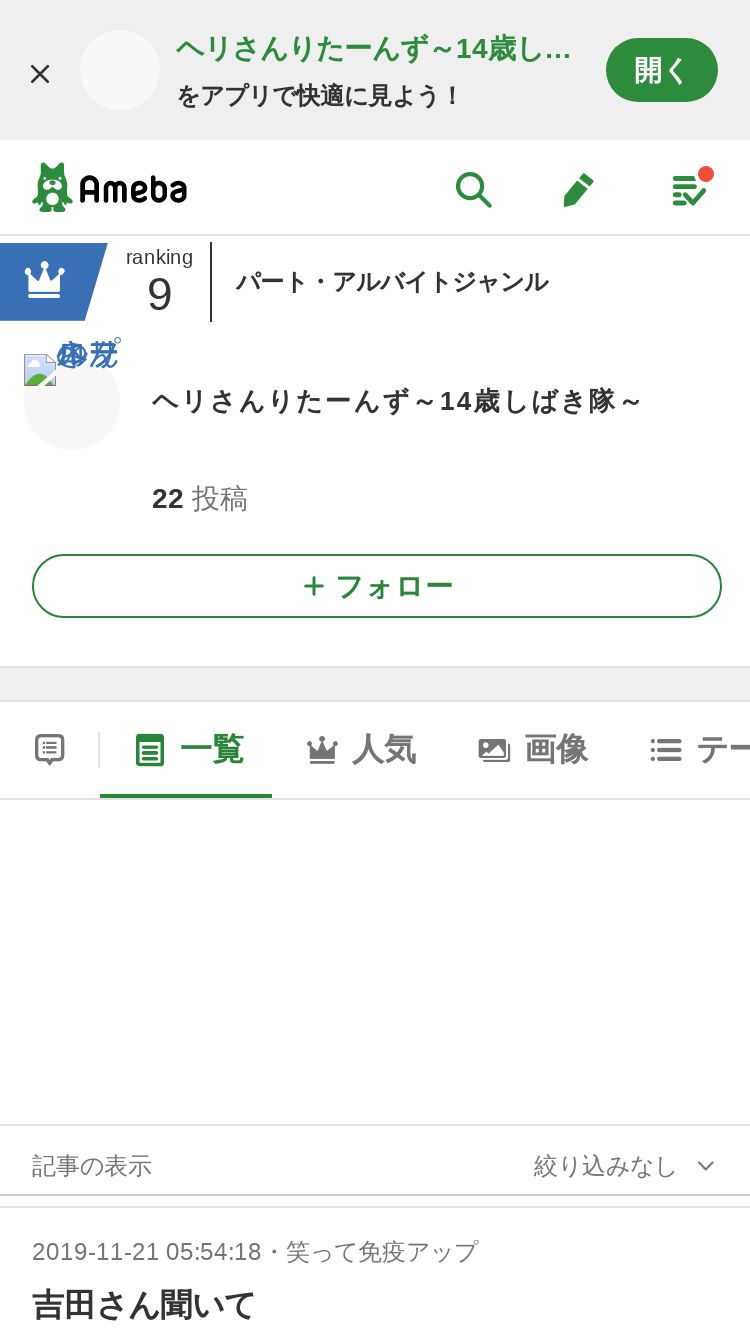Switch to the 人気 tab

(x=361, y=749)
